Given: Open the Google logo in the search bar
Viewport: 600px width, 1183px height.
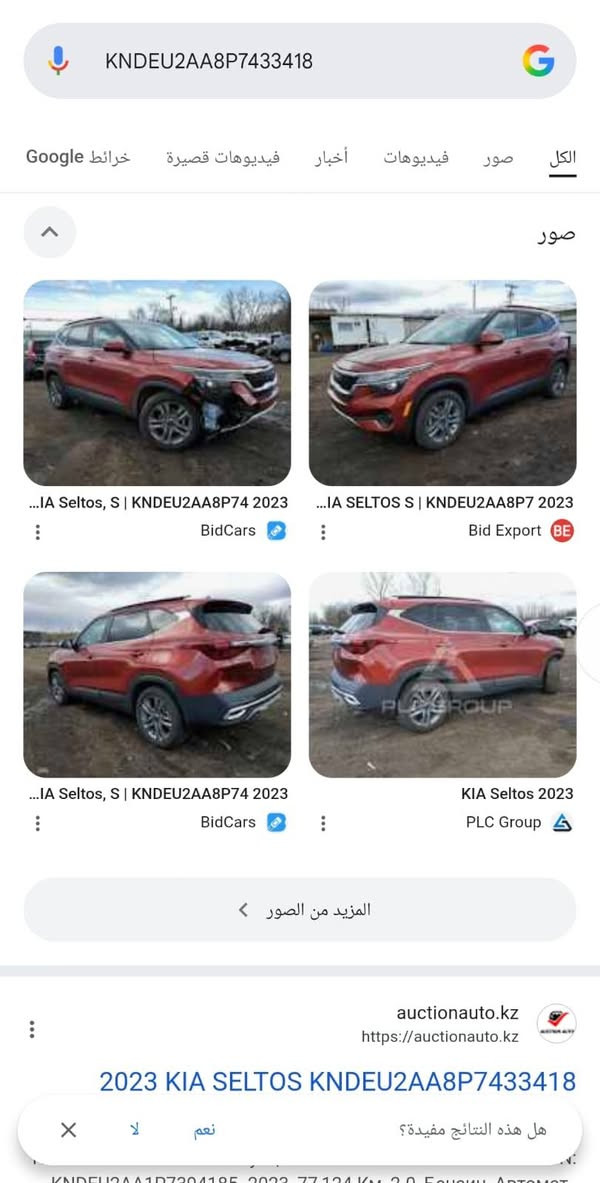Looking at the screenshot, I should (538, 62).
